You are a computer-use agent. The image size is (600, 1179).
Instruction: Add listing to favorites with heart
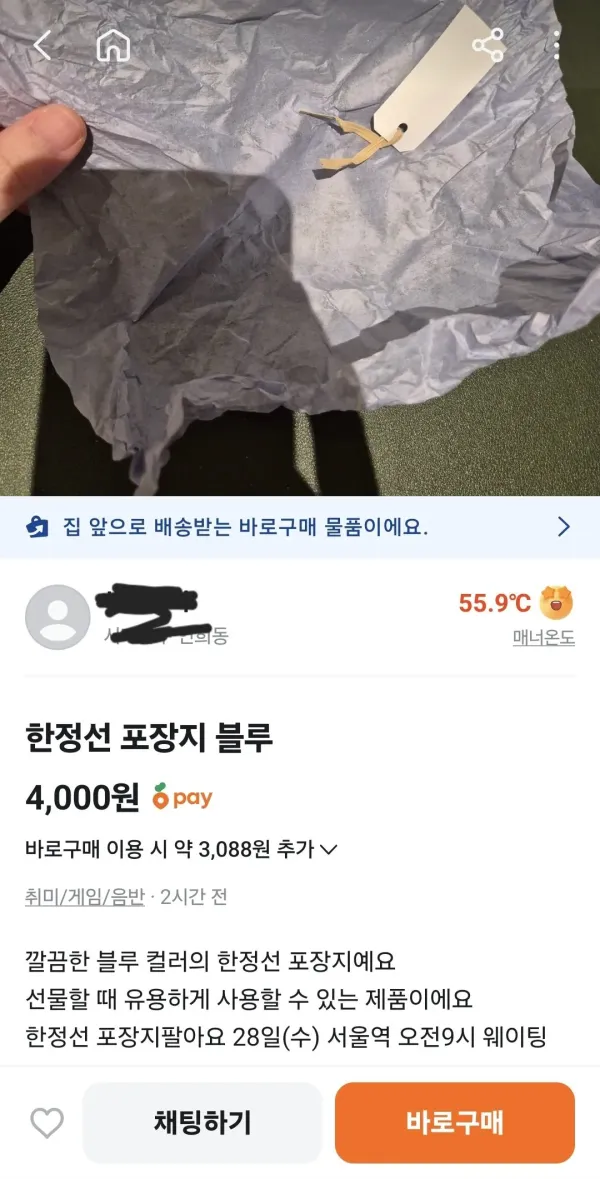click(47, 1123)
